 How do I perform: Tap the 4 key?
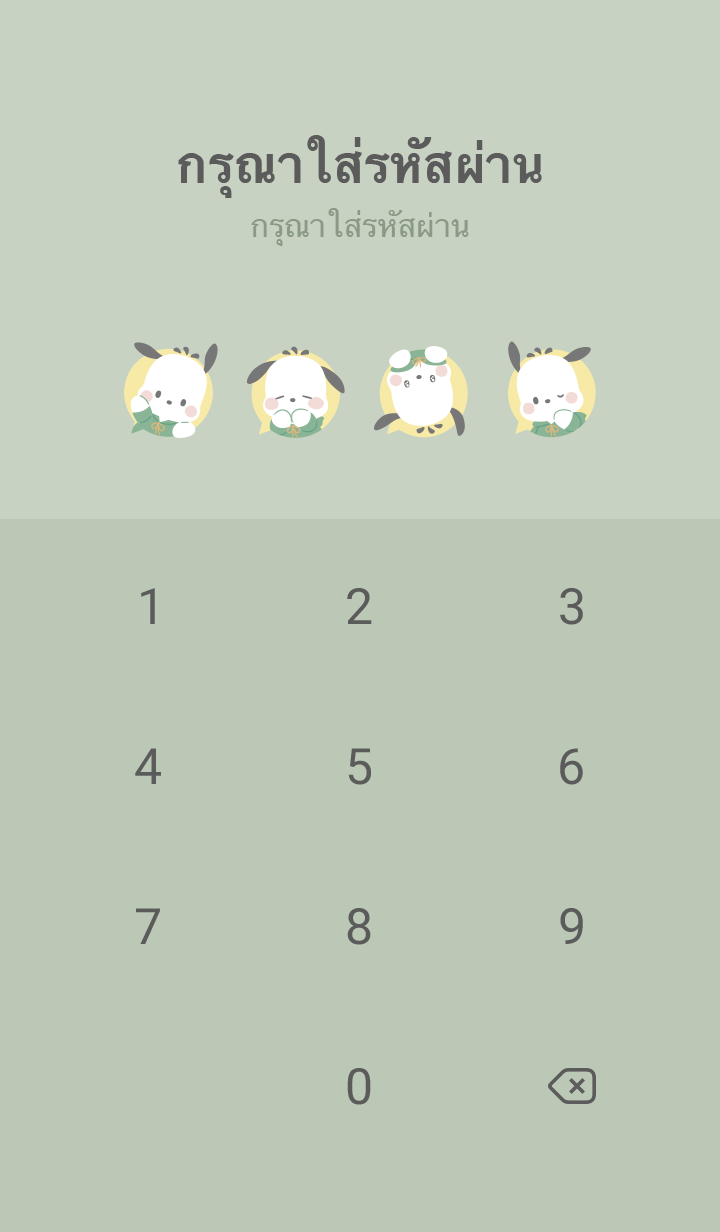click(148, 767)
